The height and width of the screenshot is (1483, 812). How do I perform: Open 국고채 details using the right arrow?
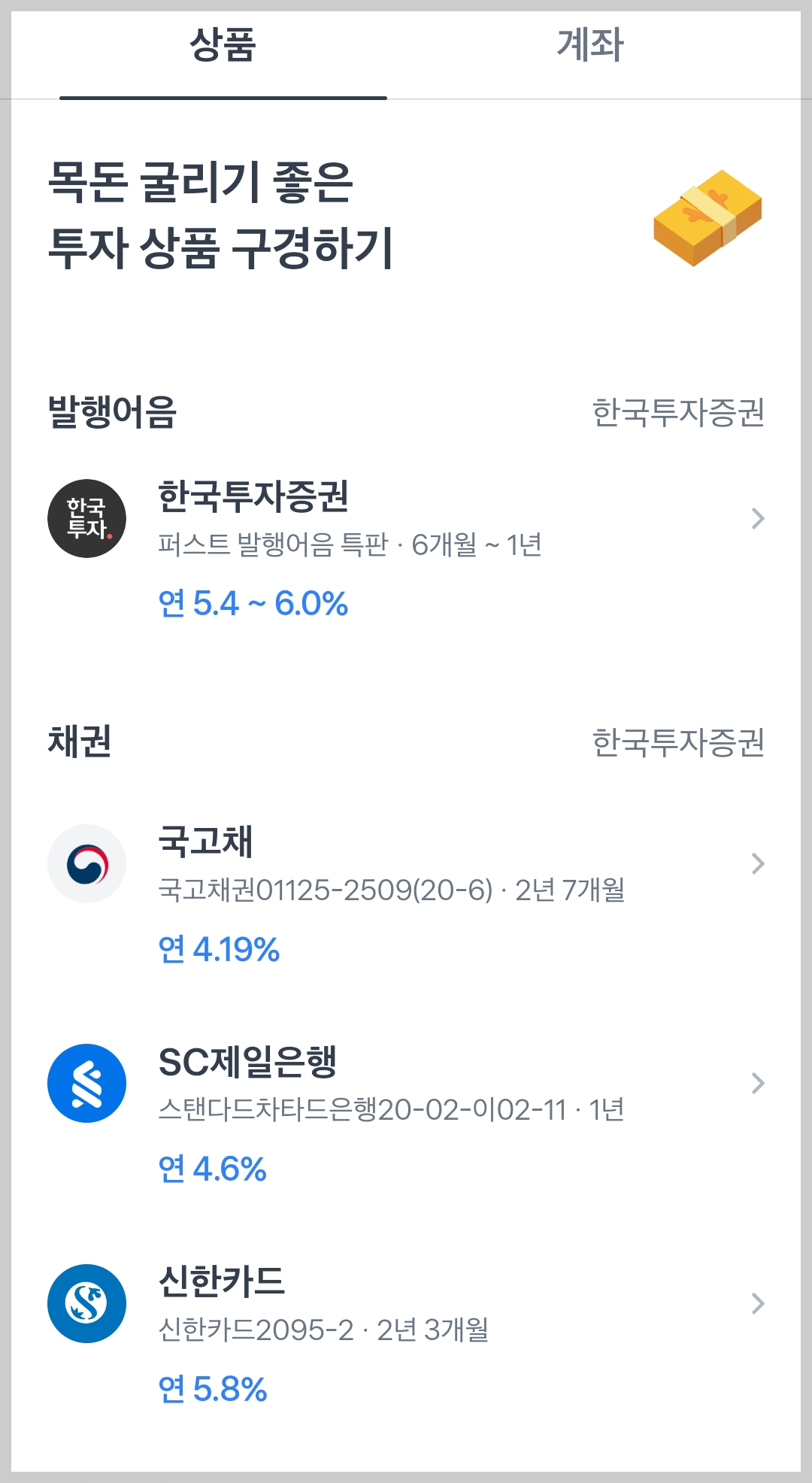pyautogui.click(x=759, y=863)
